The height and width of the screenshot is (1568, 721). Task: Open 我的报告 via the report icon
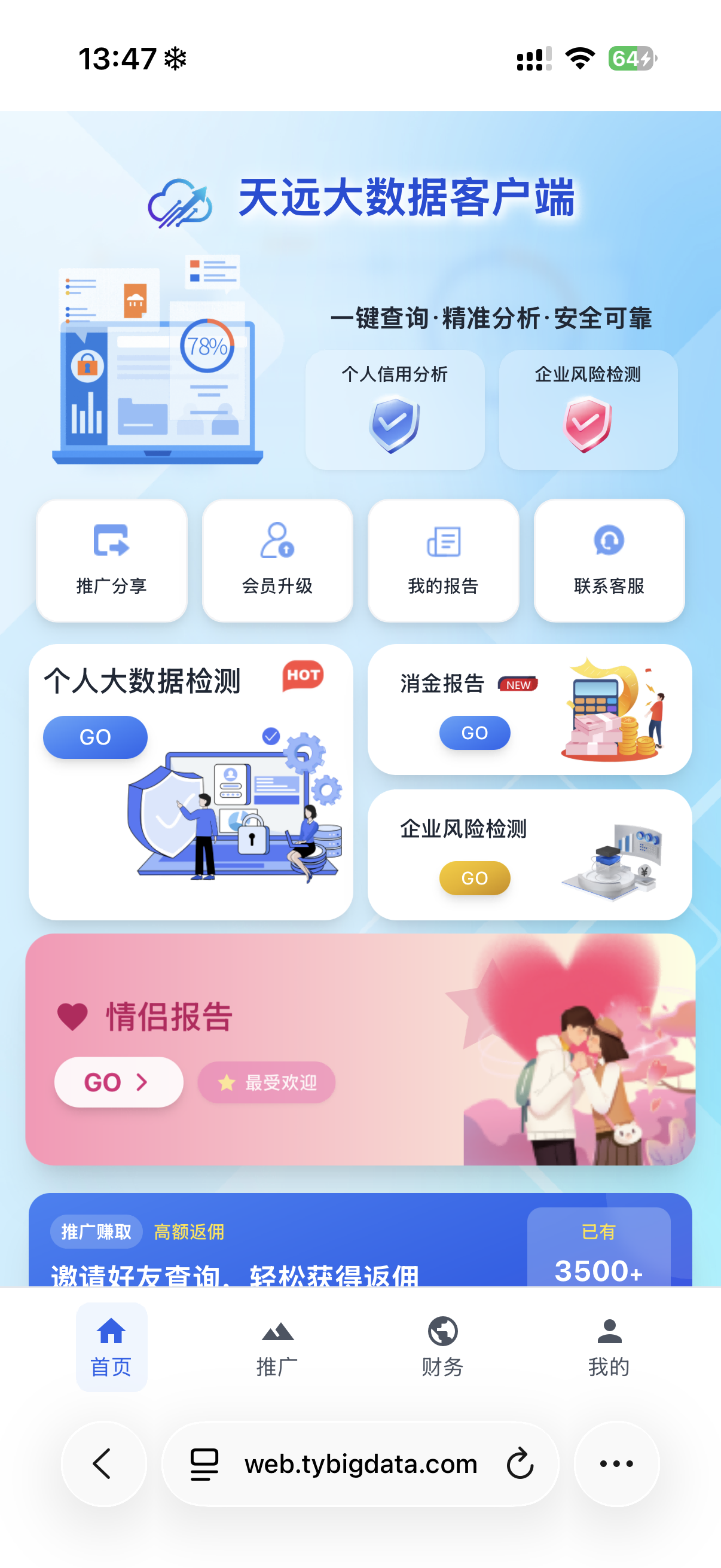pos(443,543)
